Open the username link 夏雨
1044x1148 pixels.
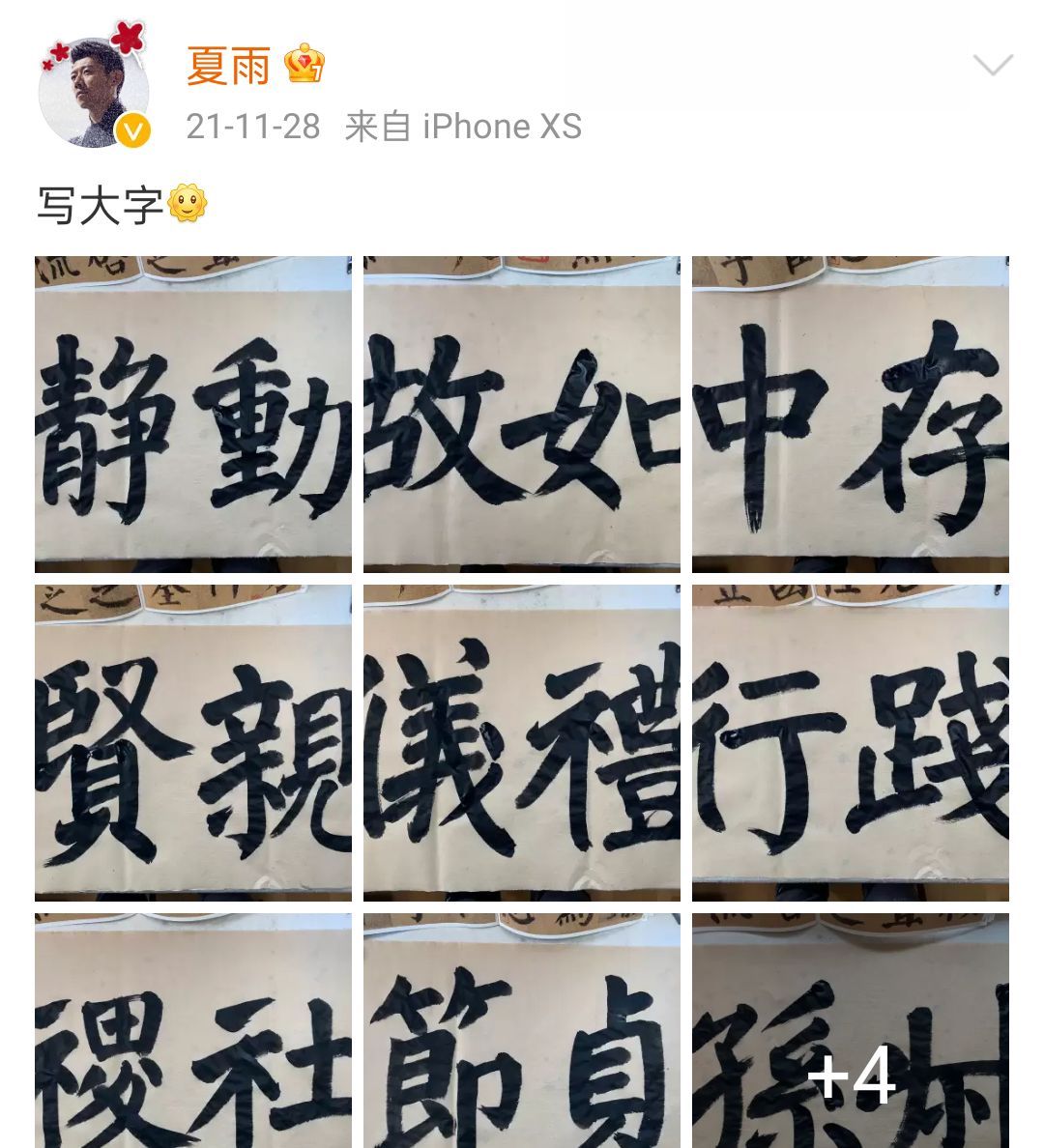[x=228, y=66]
